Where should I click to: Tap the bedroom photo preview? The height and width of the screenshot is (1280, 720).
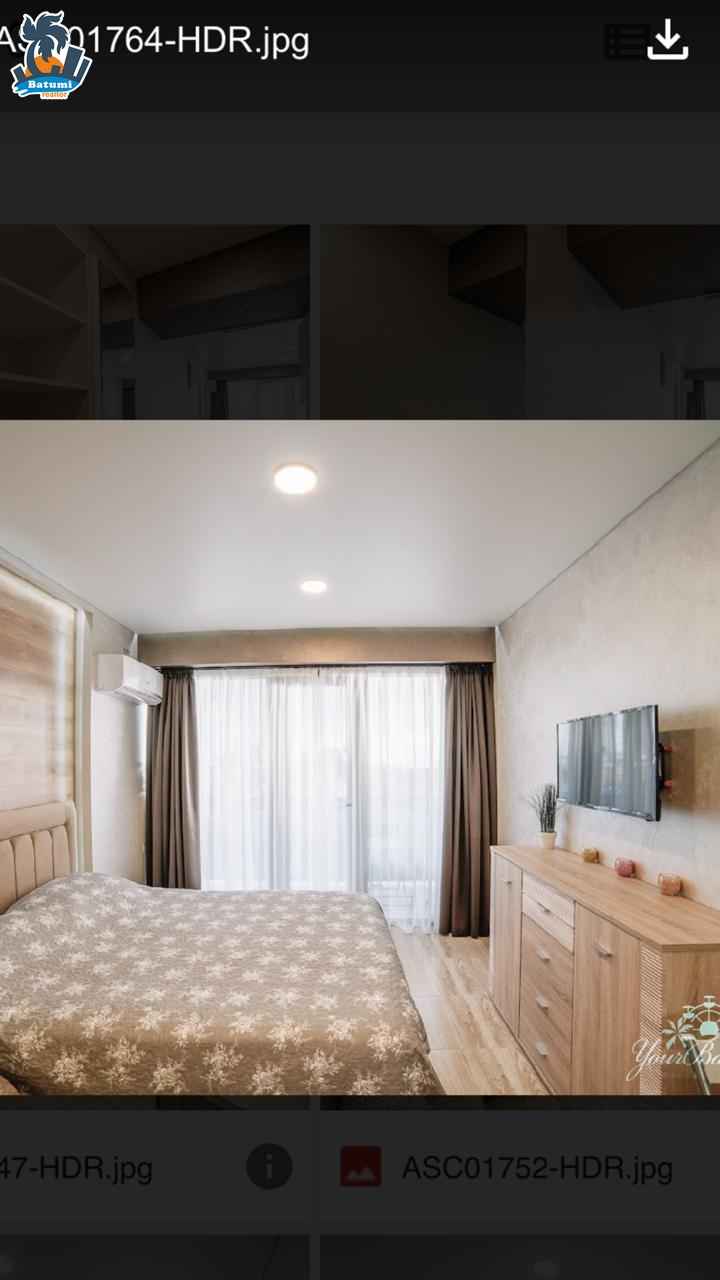(360, 757)
